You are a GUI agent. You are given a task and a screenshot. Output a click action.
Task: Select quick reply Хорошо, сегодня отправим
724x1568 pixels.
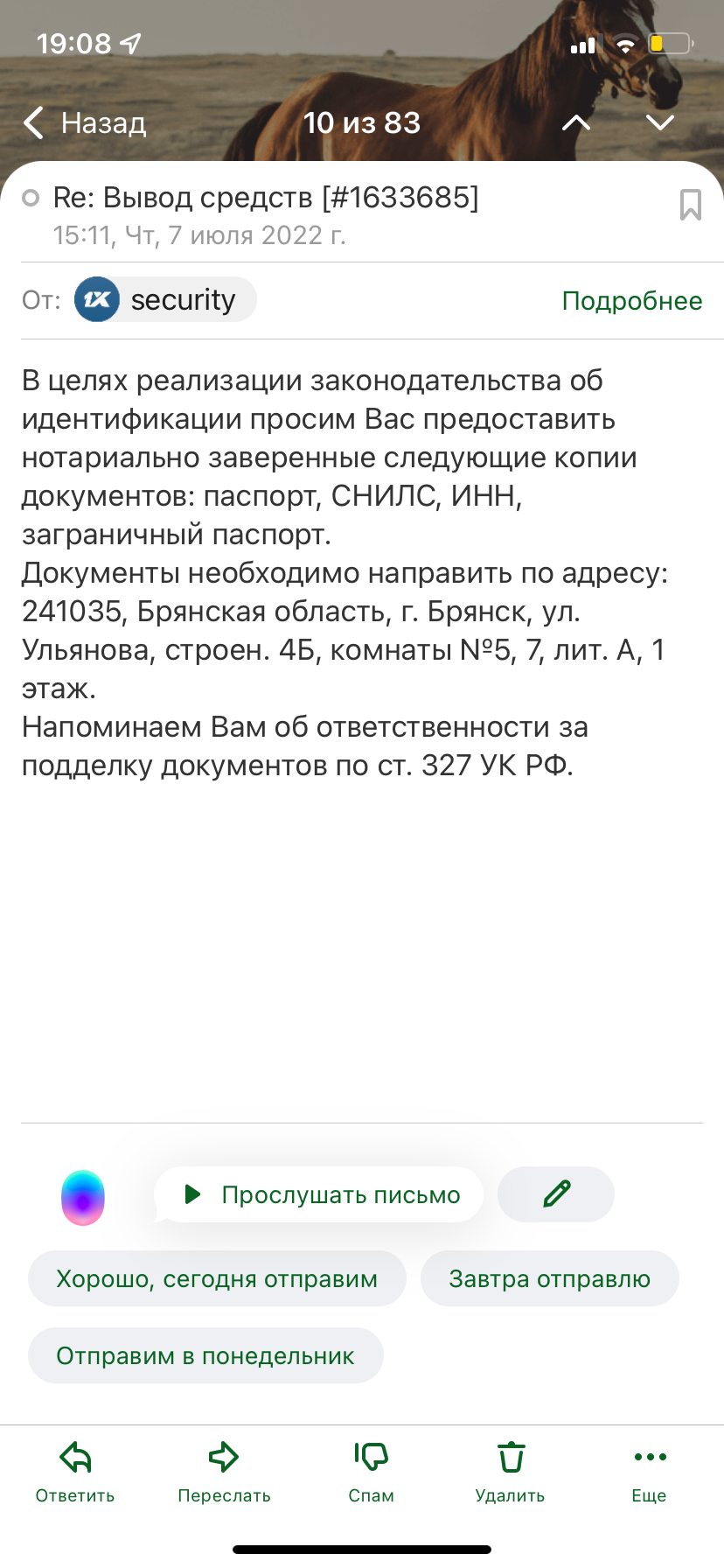coord(217,1278)
